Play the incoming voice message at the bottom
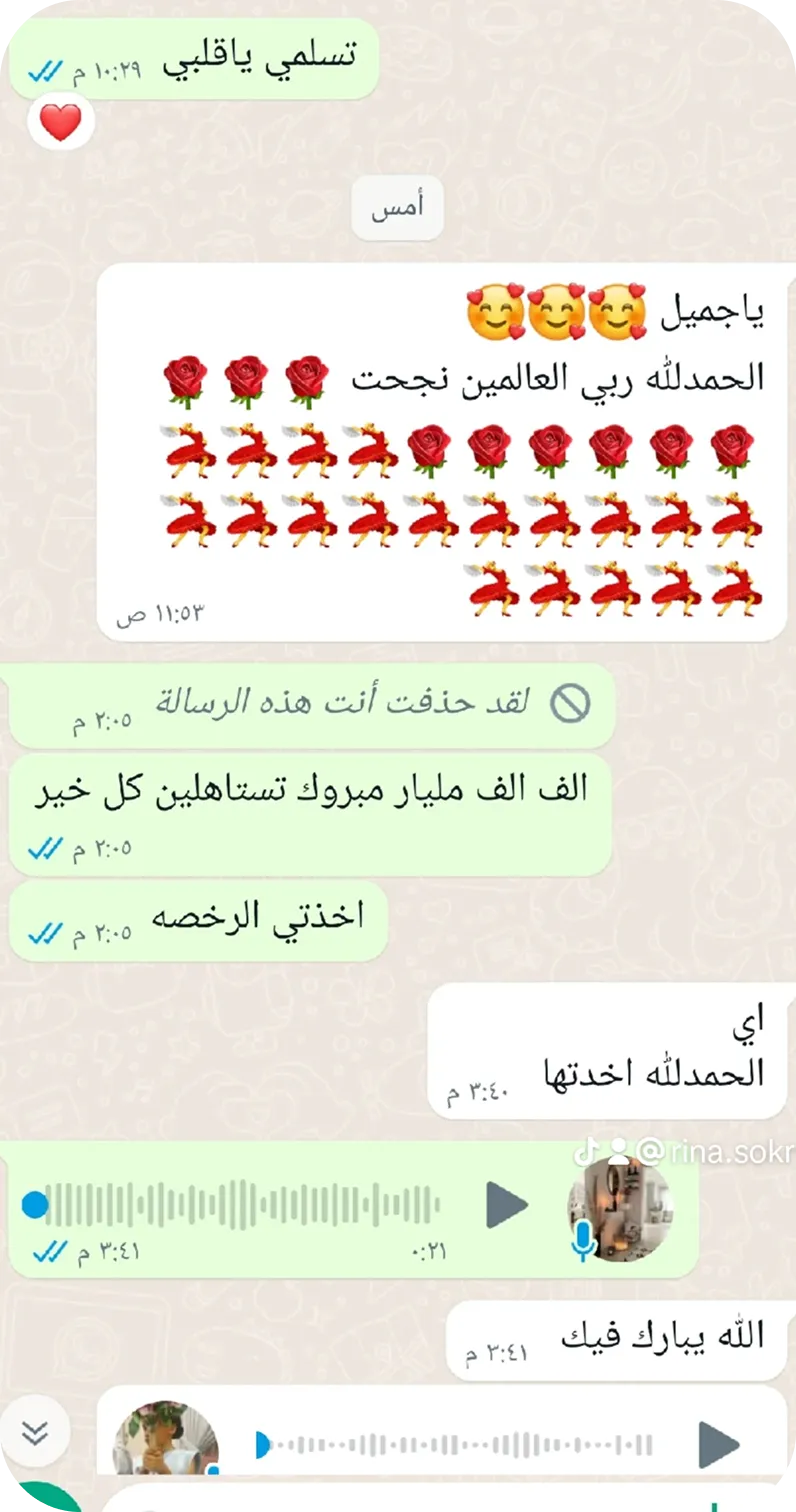The width and height of the screenshot is (796, 1512). click(x=718, y=1445)
